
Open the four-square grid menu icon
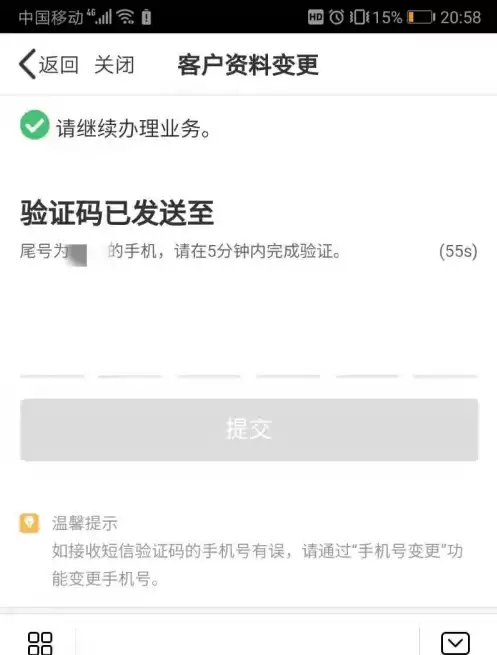click(40, 643)
